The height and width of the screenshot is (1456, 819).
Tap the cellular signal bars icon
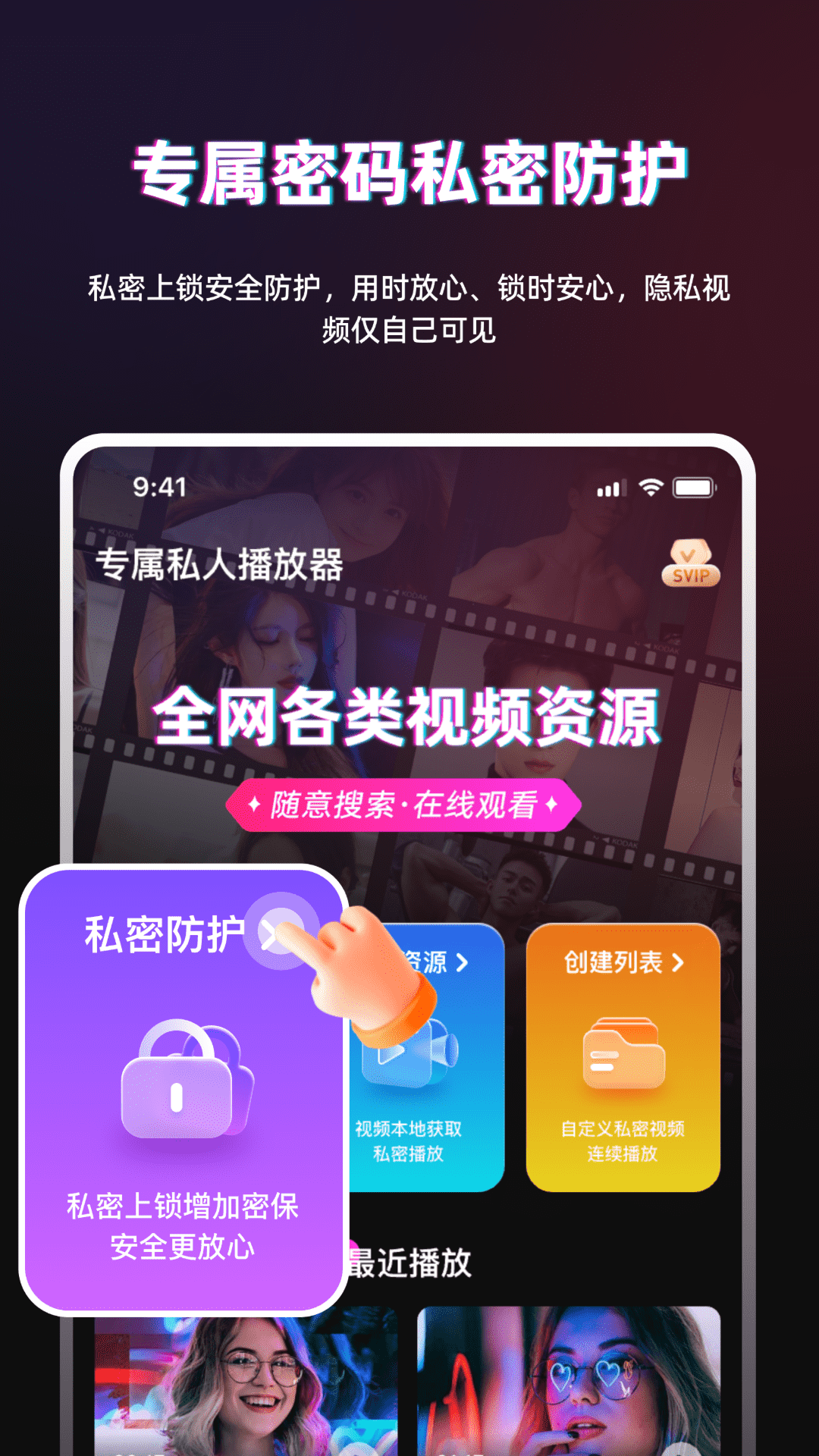point(610,489)
